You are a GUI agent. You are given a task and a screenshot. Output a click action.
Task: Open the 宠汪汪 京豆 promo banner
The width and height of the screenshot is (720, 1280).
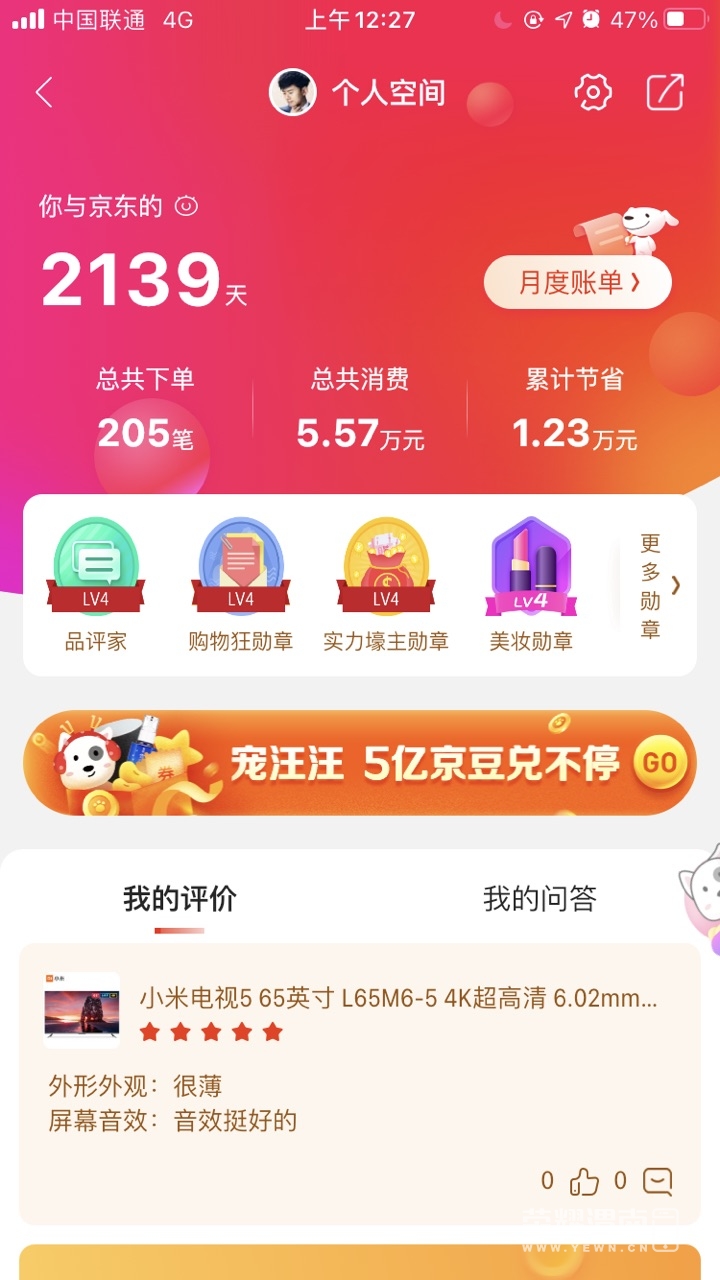pos(360,763)
